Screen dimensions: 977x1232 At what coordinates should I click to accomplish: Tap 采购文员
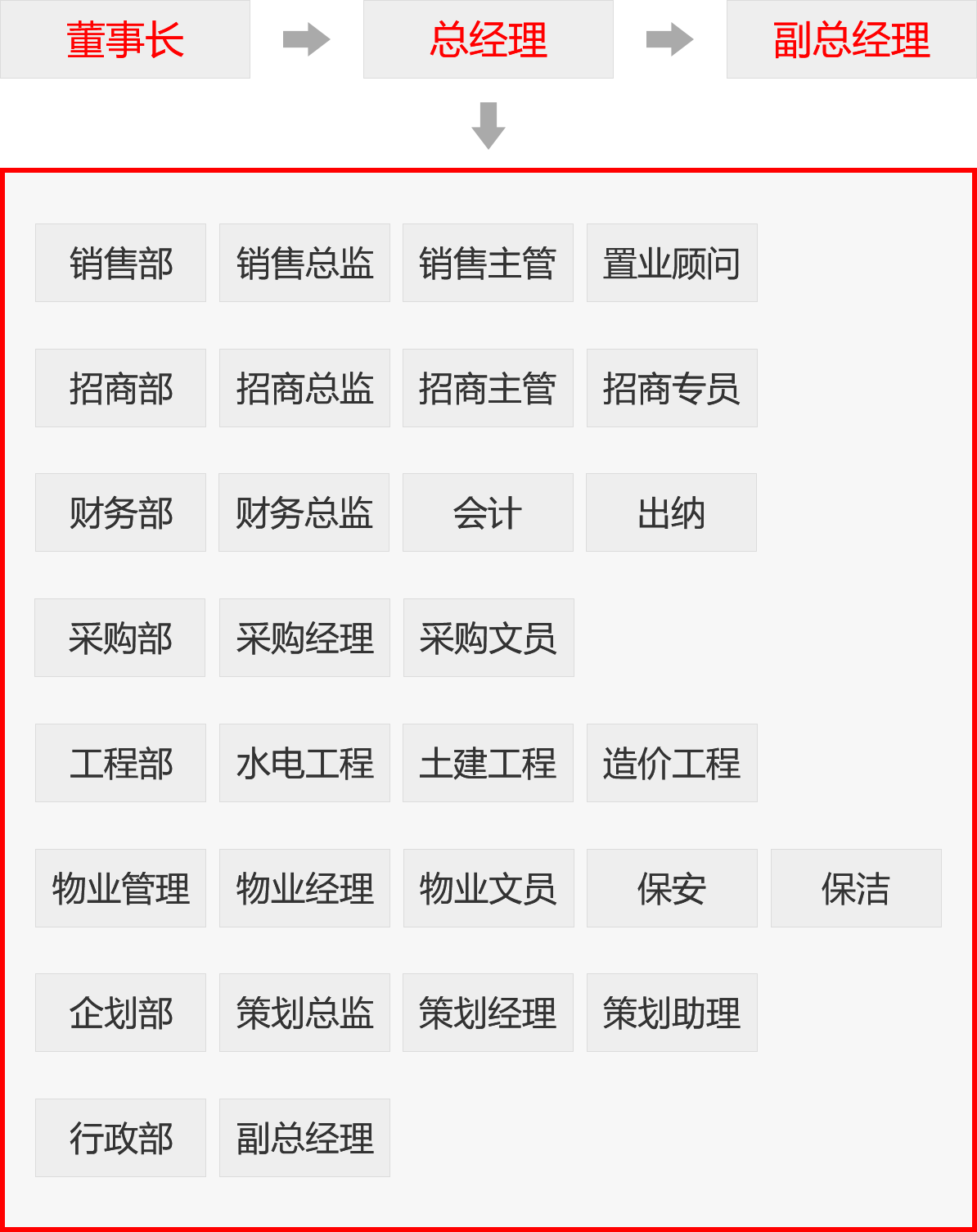click(488, 638)
